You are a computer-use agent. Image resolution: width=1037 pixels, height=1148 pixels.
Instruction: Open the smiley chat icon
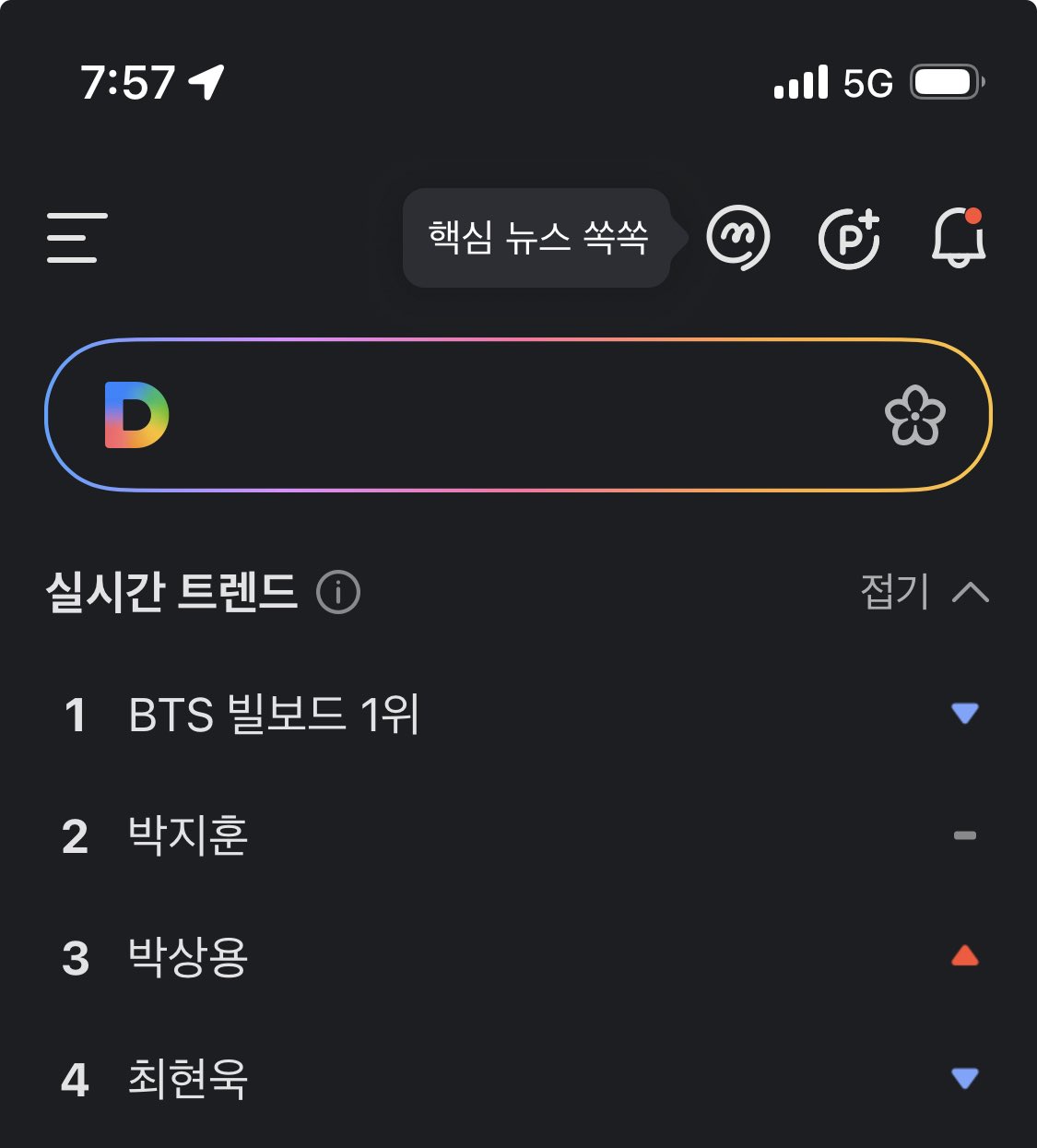tap(737, 238)
